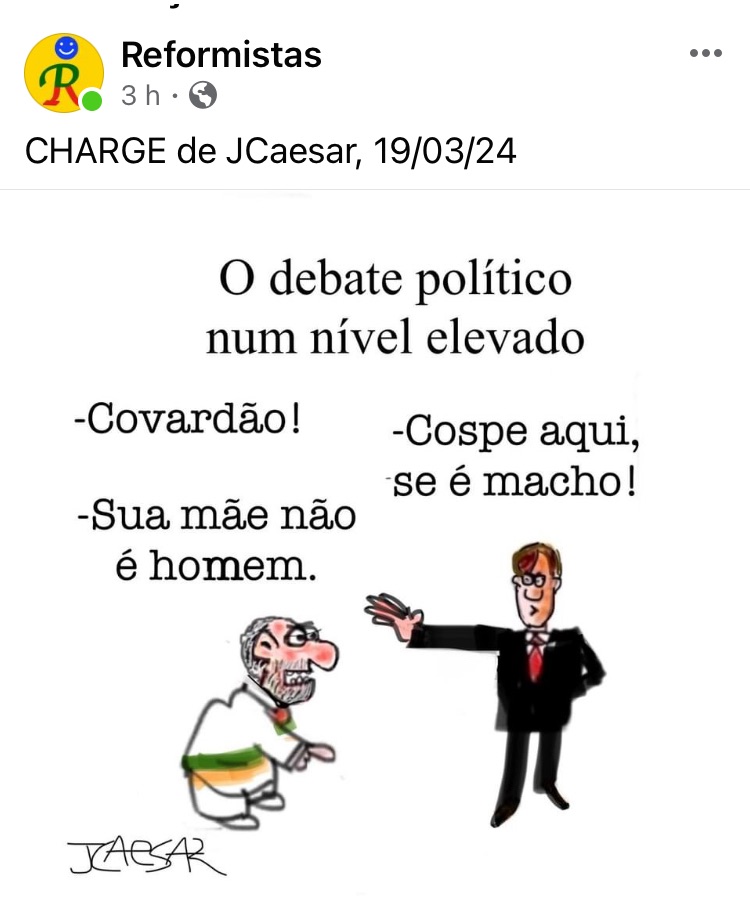Open the post's three-dot options menu
The height and width of the screenshot is (906, 750).
pos(705,54)
